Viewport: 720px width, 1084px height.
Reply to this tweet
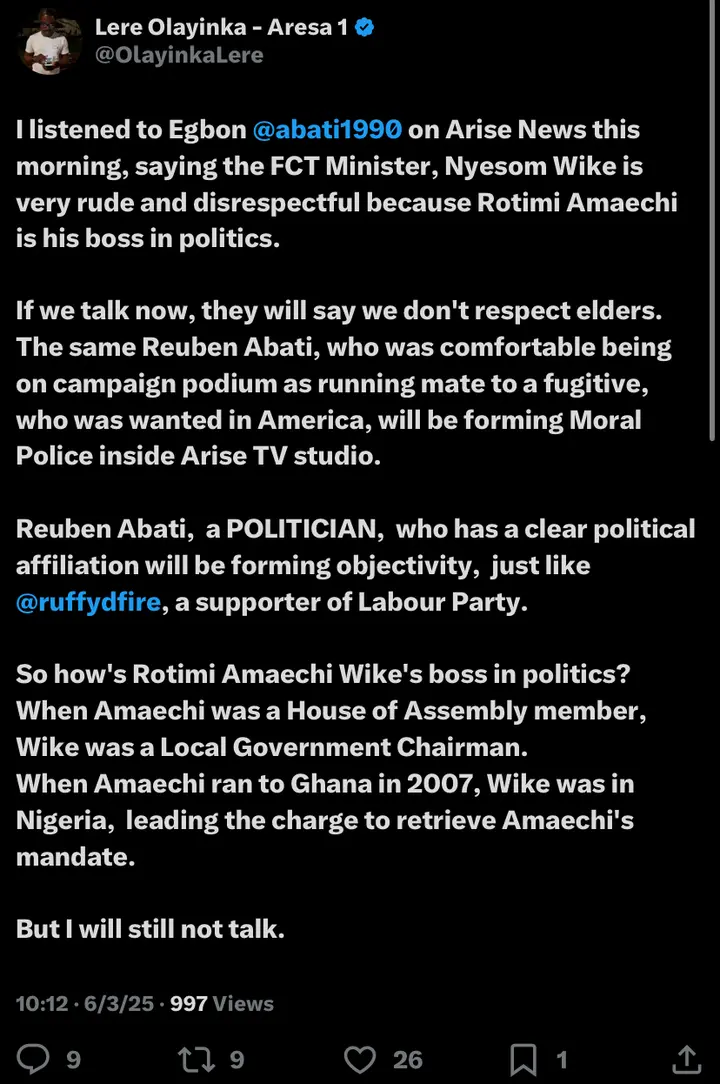[x=35, y=1059]
